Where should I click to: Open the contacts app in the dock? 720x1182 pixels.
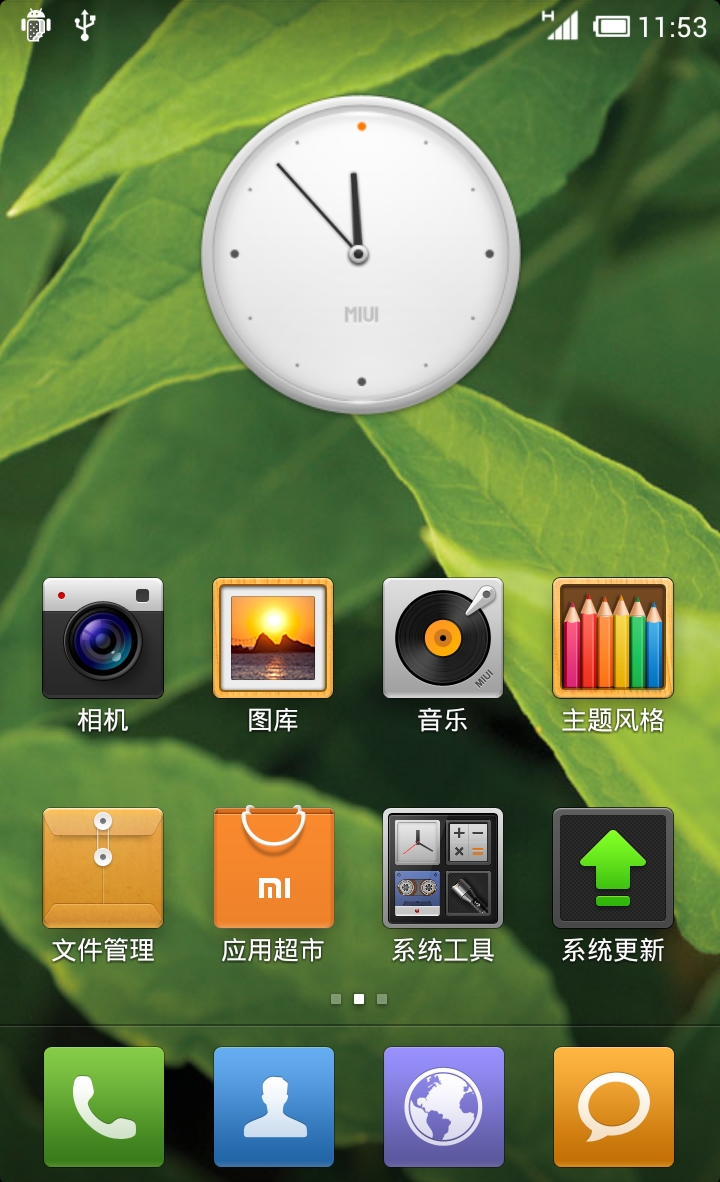pos(273,1107)
